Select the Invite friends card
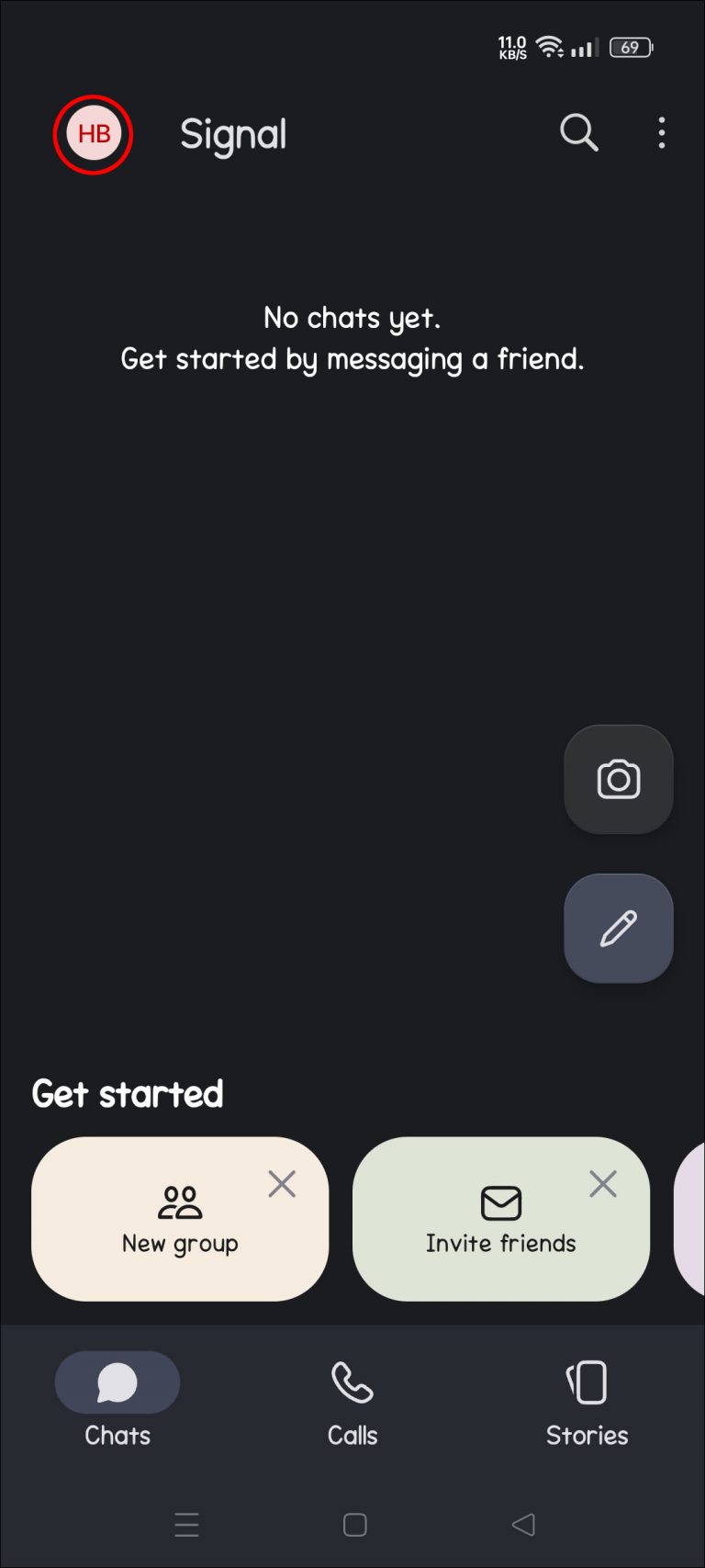 [x=500, y=1220]
